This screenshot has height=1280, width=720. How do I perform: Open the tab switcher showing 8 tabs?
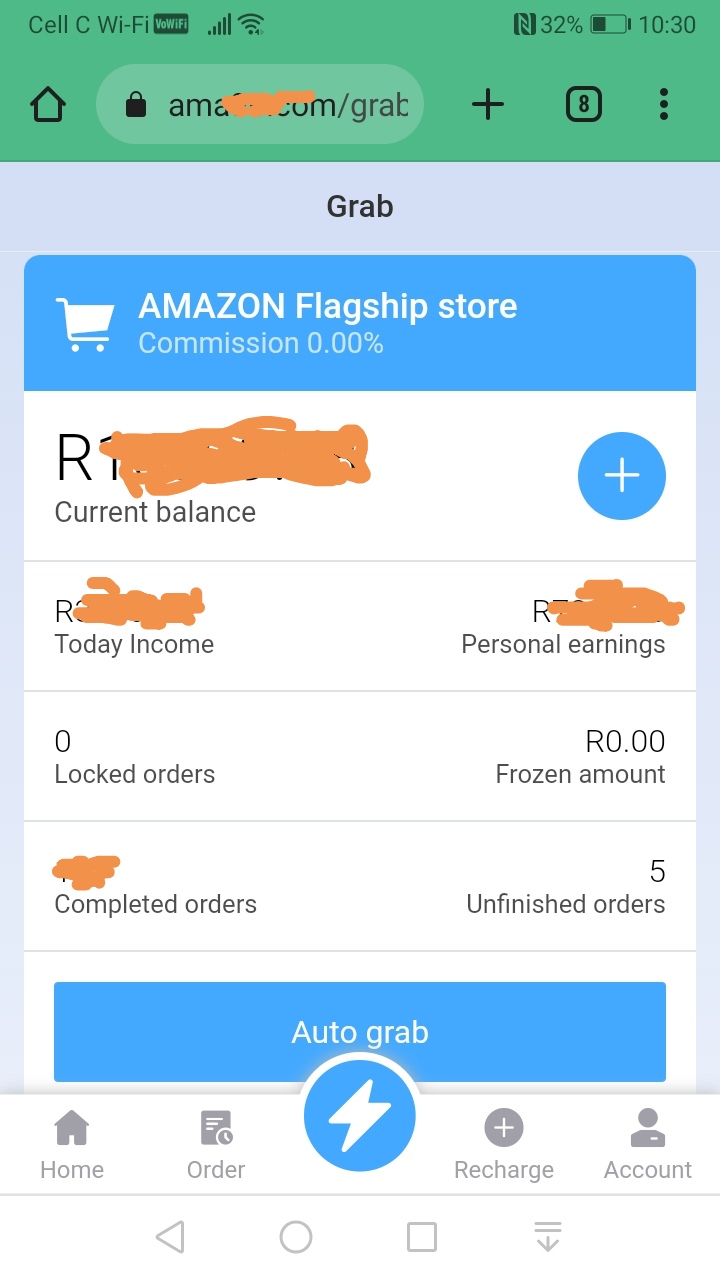click(584, 104)
